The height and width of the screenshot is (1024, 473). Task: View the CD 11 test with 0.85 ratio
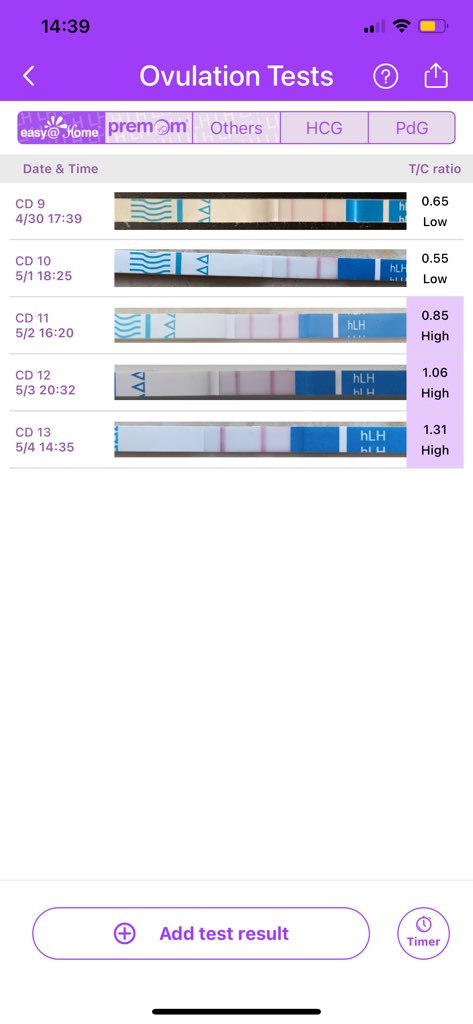(236, 325)
